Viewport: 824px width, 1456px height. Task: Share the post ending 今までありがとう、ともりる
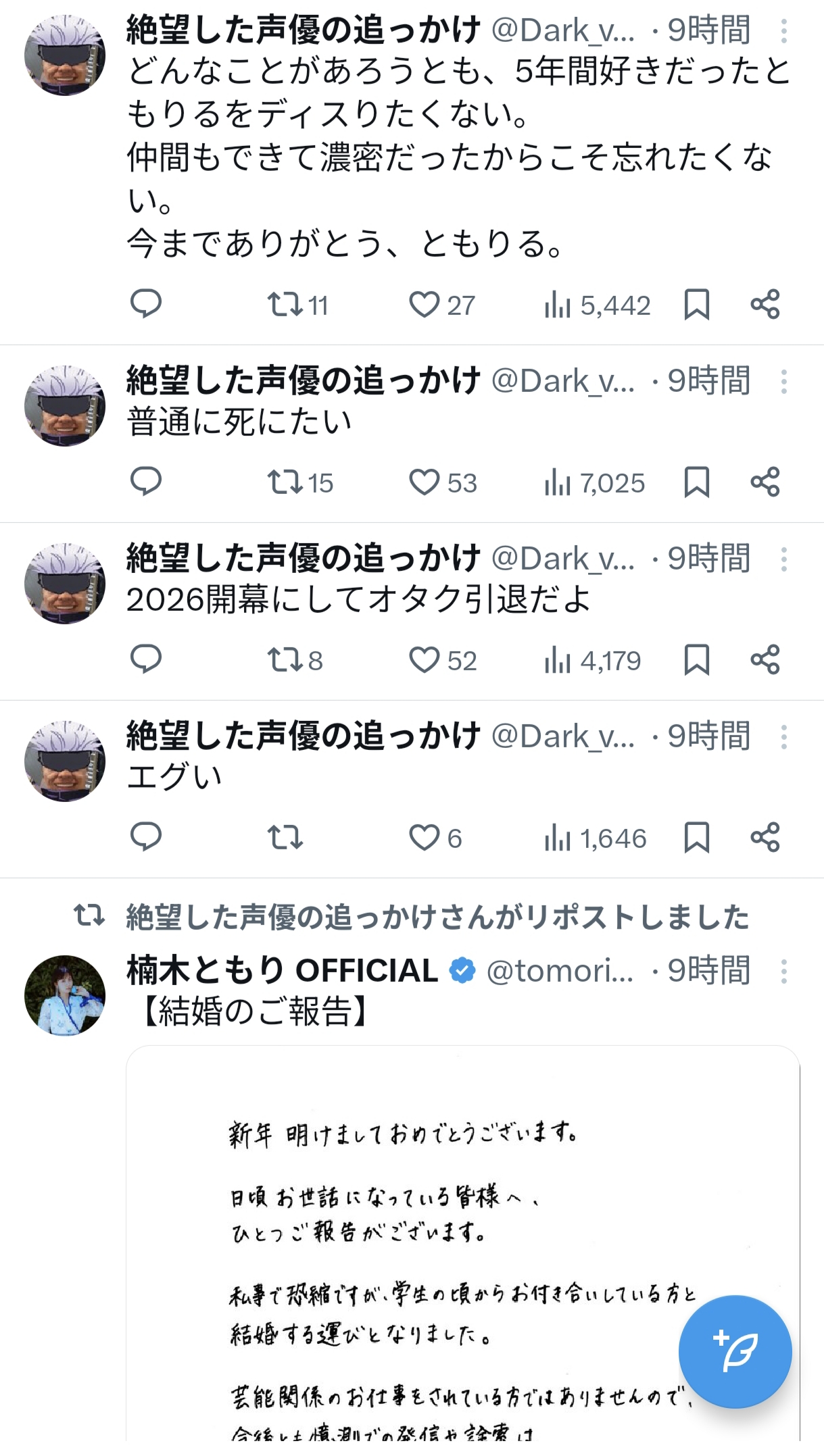click(x=765, y=305)
